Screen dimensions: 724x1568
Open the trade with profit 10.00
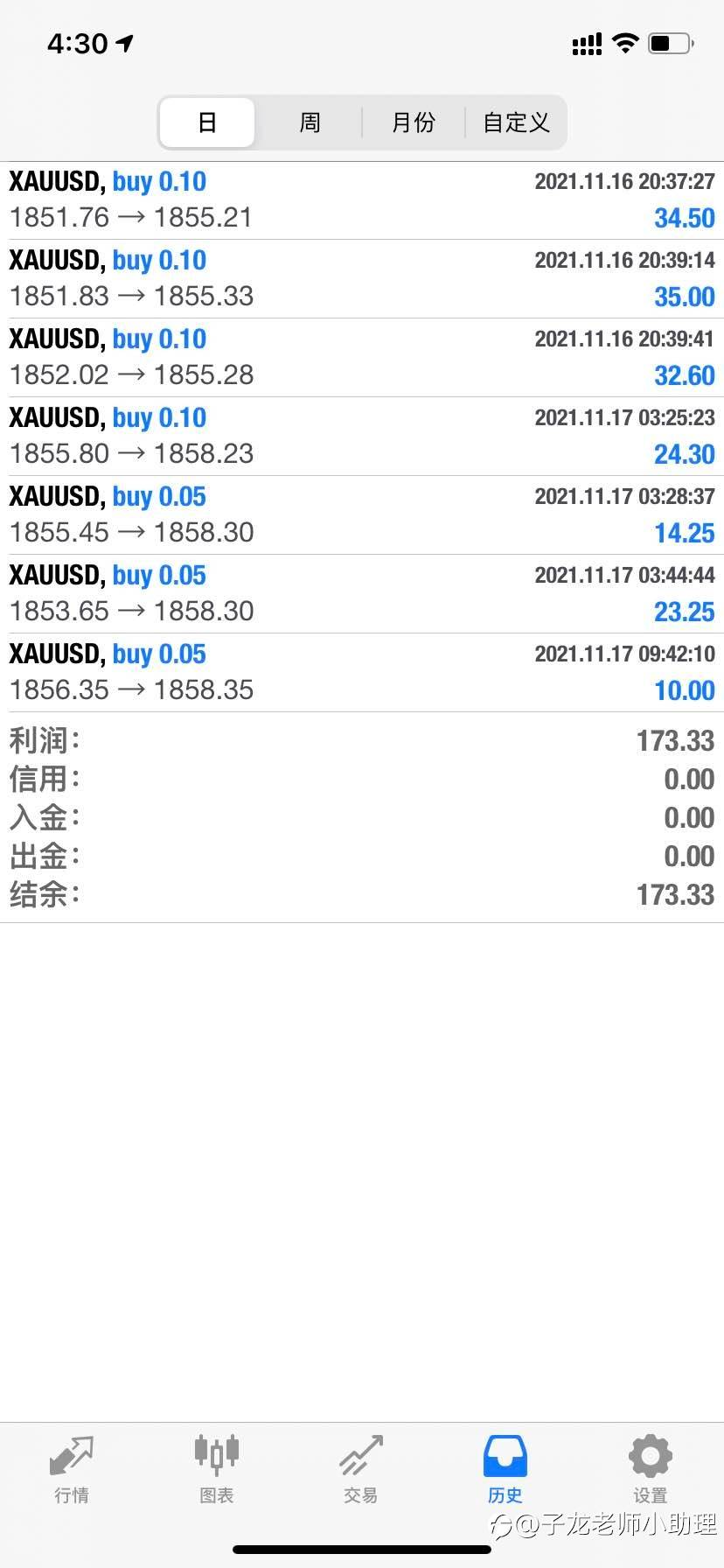362,673
